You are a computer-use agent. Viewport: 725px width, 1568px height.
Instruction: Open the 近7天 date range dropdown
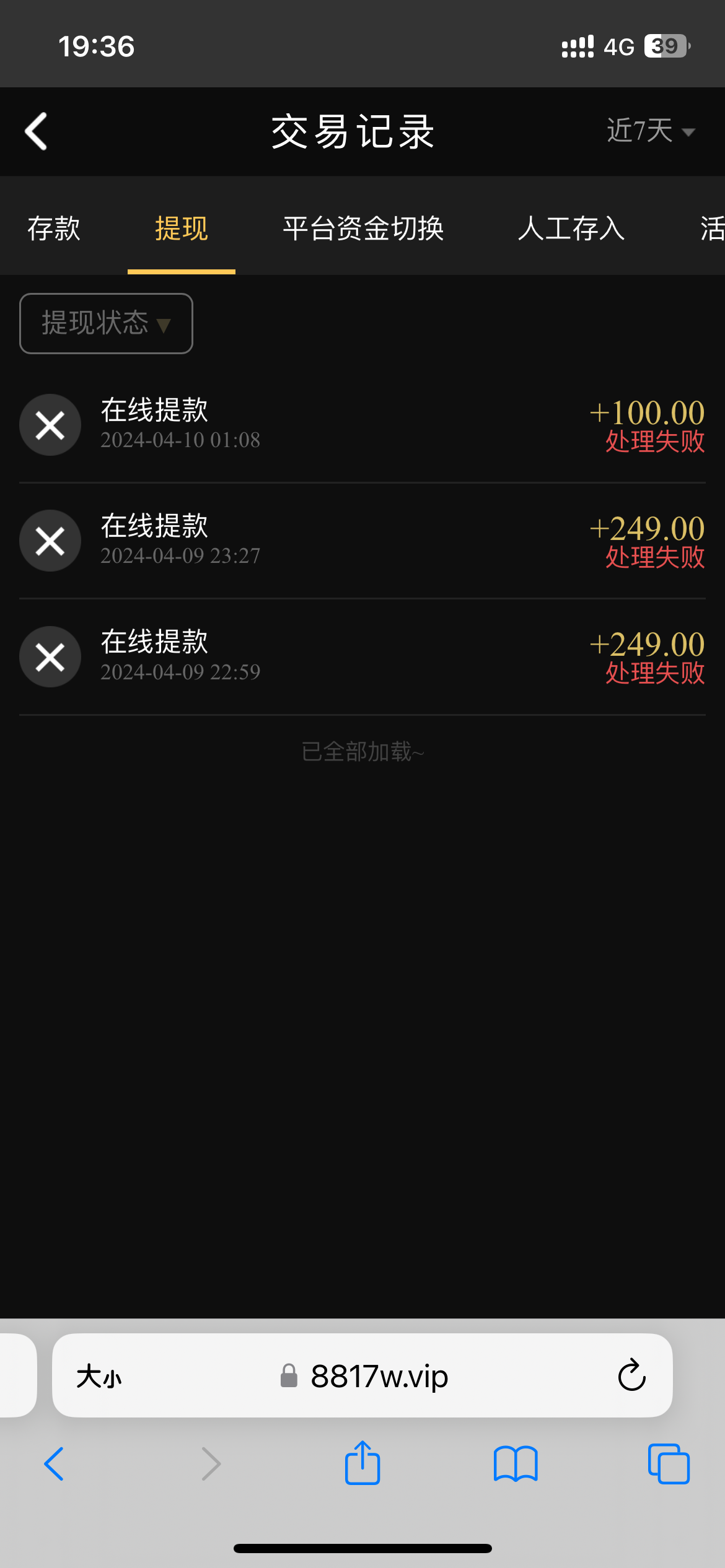[650, 131]
